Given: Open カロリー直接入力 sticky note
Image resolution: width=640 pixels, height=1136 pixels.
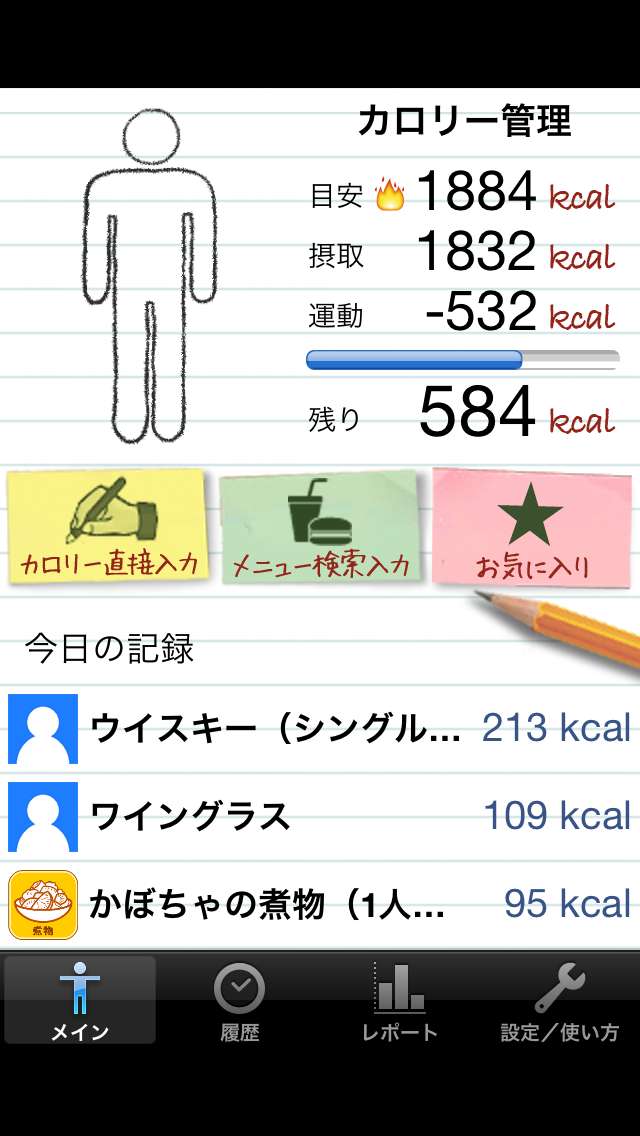Looking at the screenshot, I should point(107,528).
